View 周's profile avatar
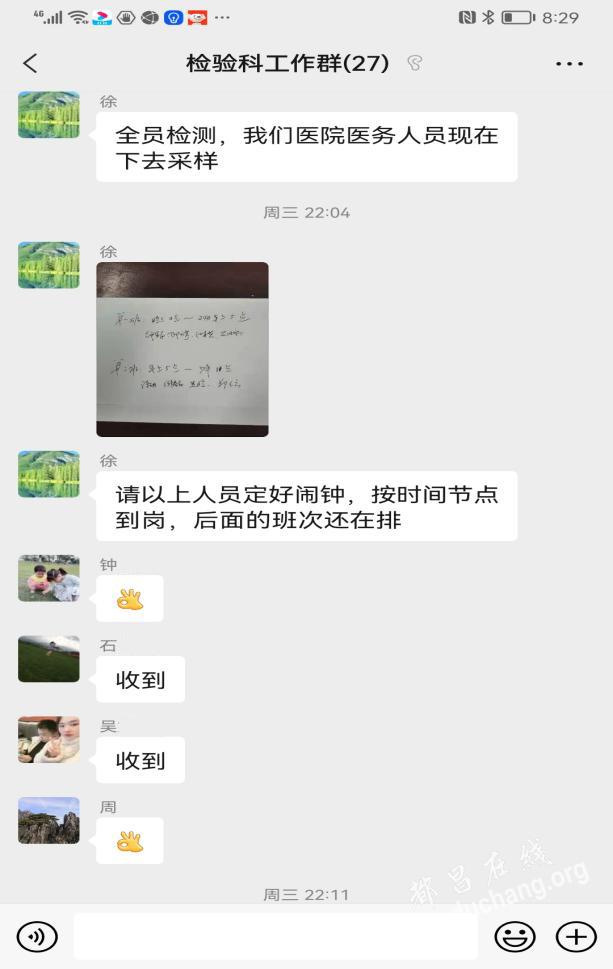 tap(48, 821)
